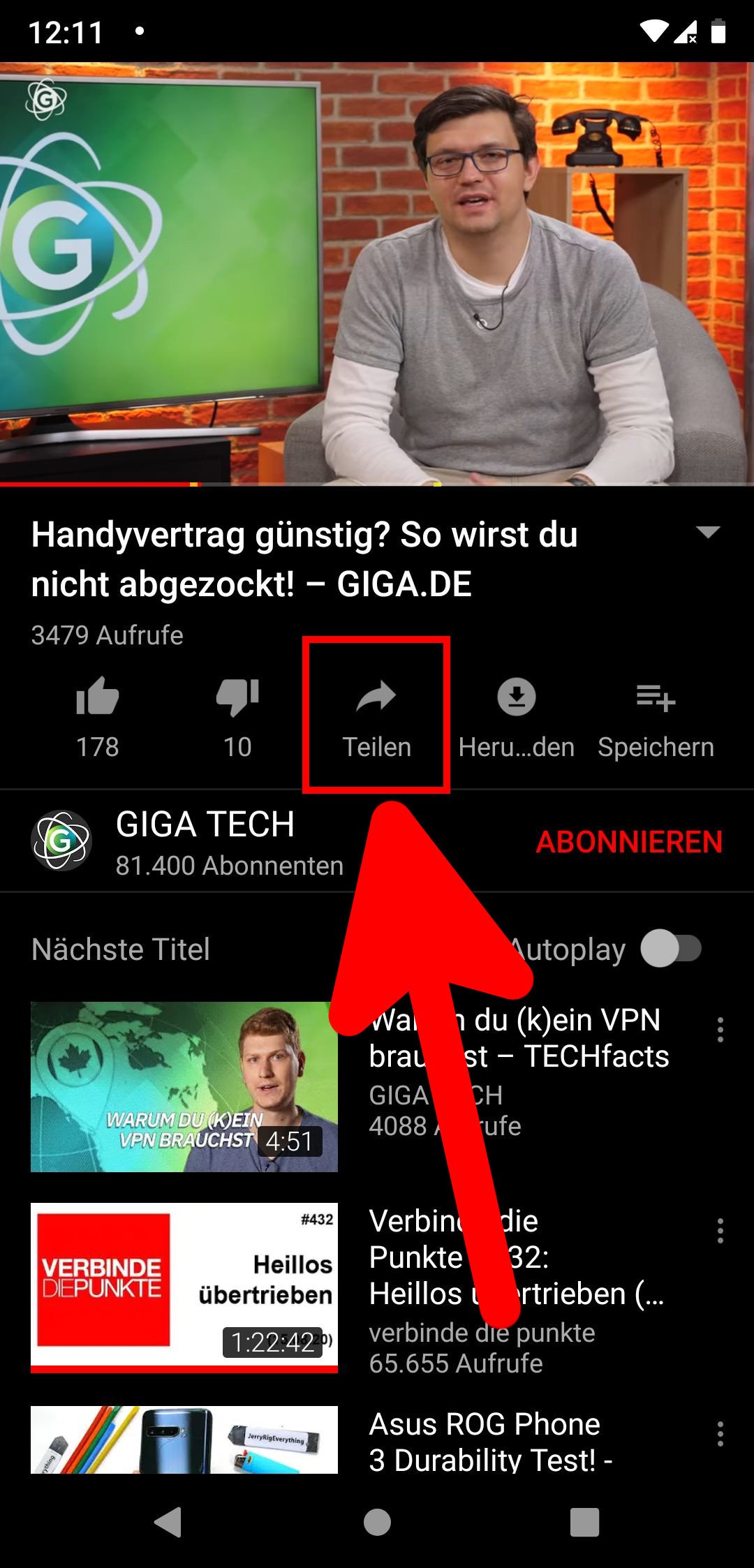Open overflow menu for Verbinde die Punkte video

click(x=720, y=1231)
